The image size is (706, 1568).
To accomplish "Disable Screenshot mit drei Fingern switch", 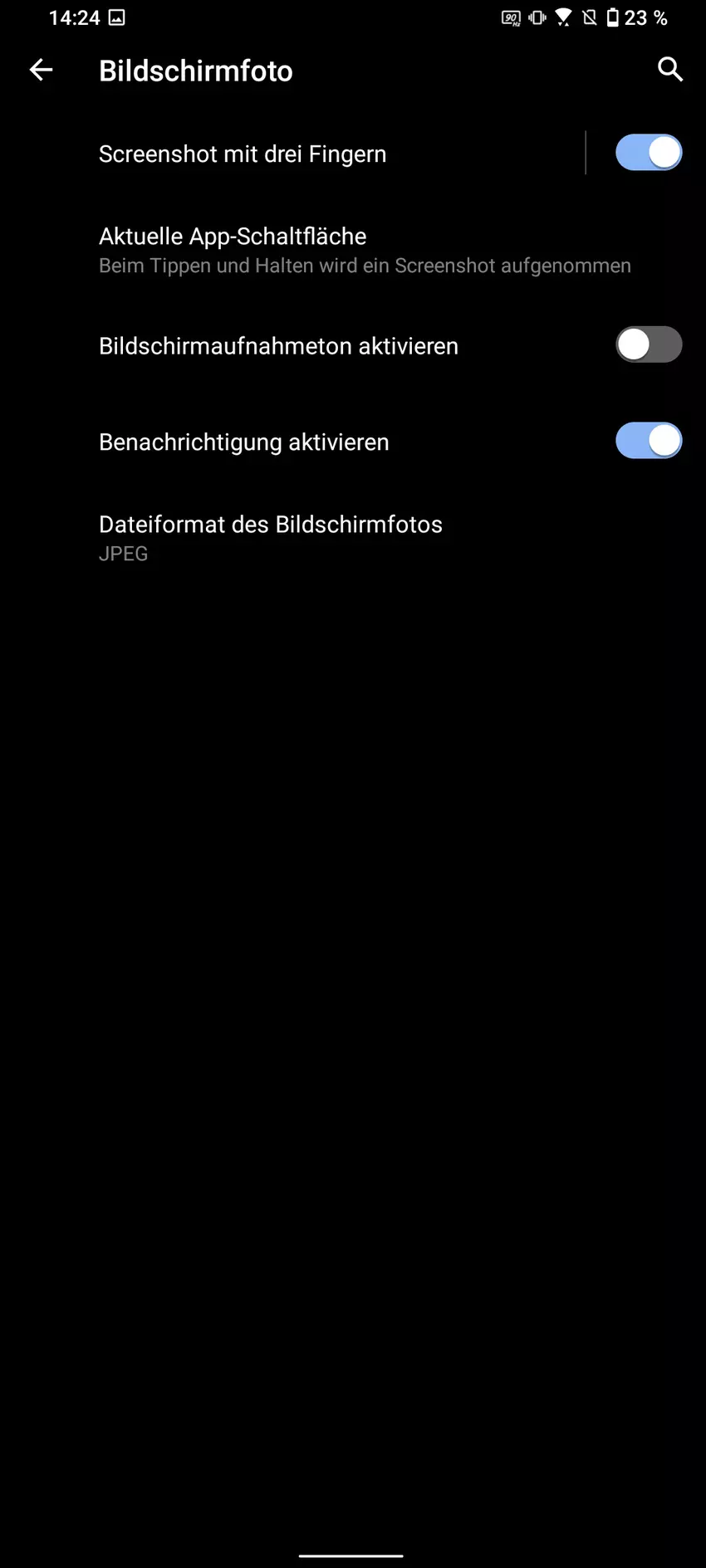I will pyautogui.click(x=648, y=154).
